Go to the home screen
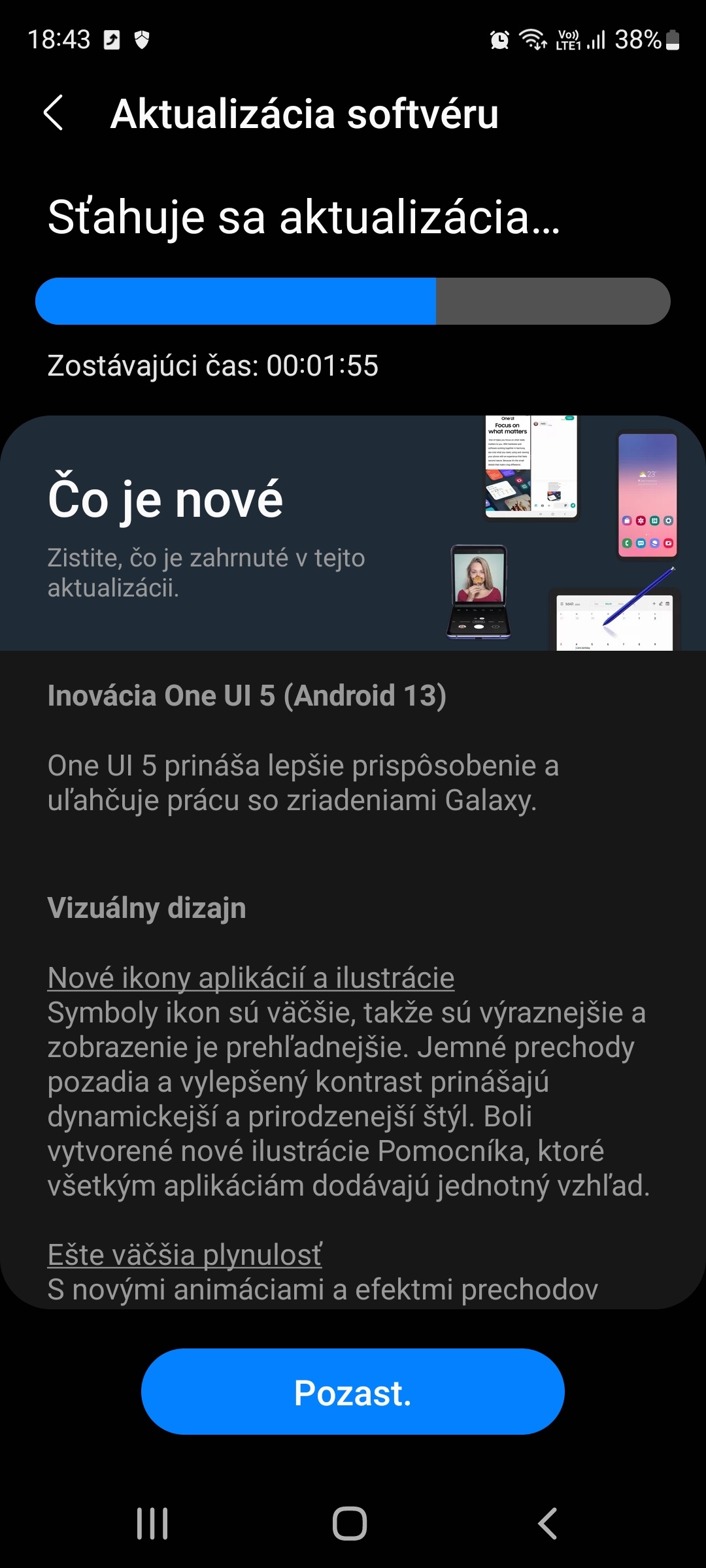Image resolution: width=706 pixels, height=1568 pixels. point(350,1524)
